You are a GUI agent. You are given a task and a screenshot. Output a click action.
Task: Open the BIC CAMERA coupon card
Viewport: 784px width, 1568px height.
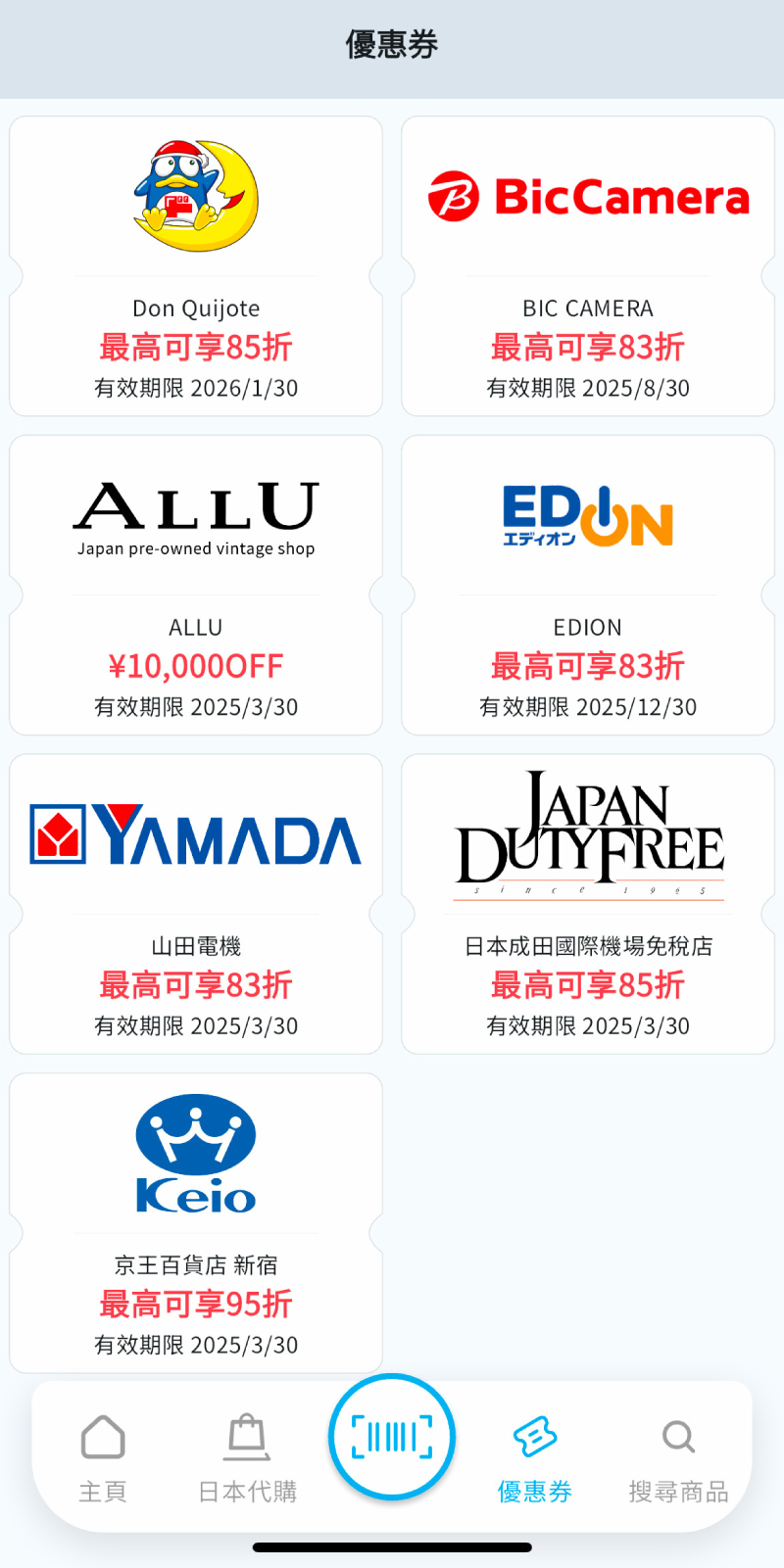(588, 266)
